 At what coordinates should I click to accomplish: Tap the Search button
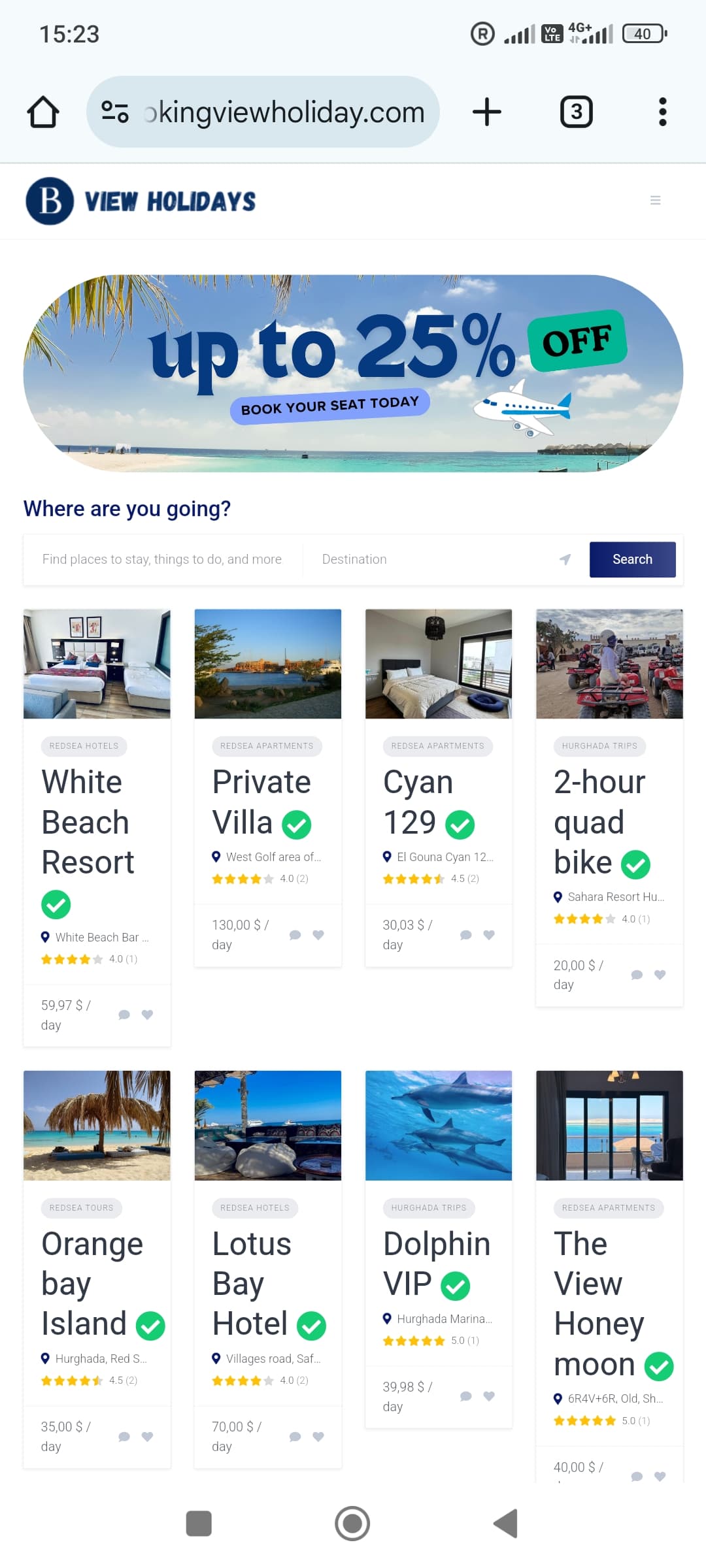click(x=632, y=559)
